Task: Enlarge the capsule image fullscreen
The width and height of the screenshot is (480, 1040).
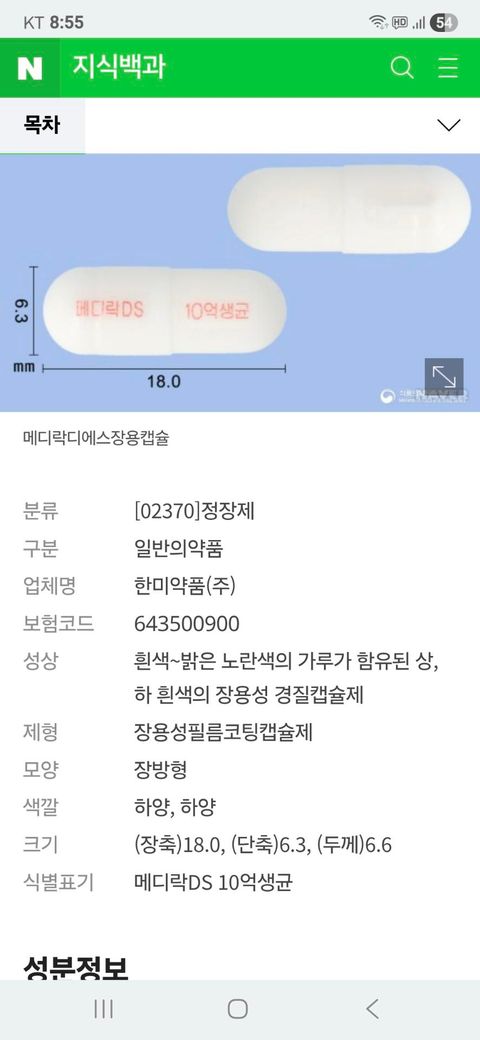Action: click(x=444, y=377)
